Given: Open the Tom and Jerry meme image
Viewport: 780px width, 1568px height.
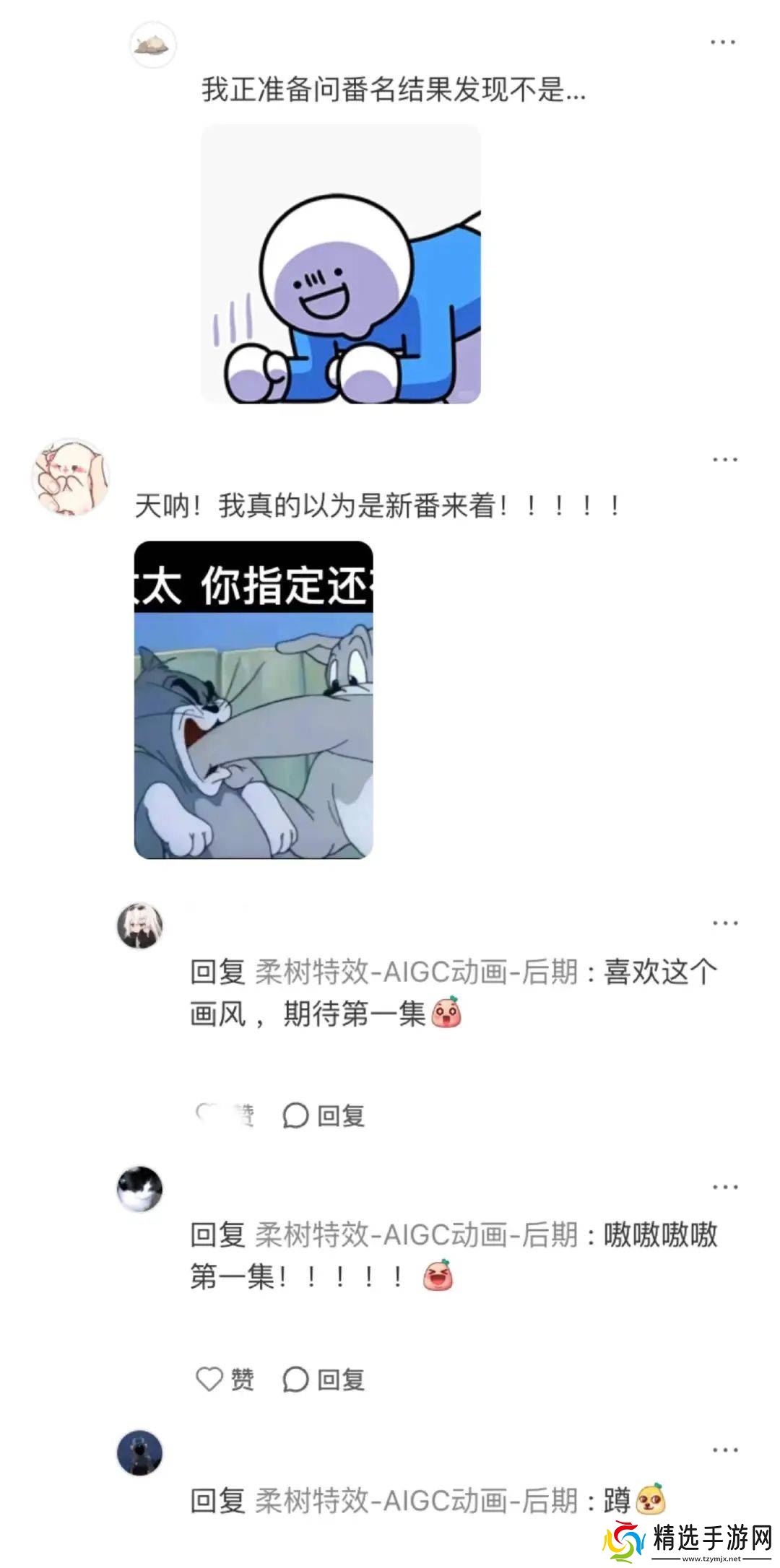Looking at the screenshot, I should tap(253, 700).
